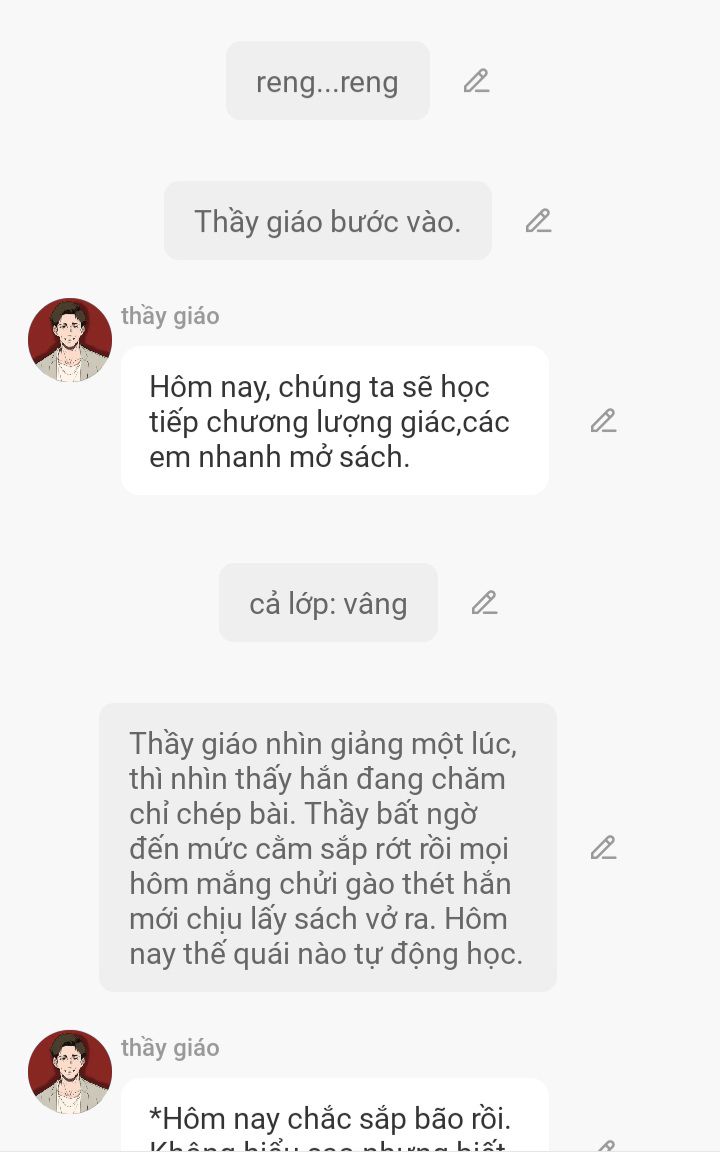
Task: Open thầy giáo avatar above "*Hôm nay chắc"
Action: pyautogui.click(x=70, y=1072)
